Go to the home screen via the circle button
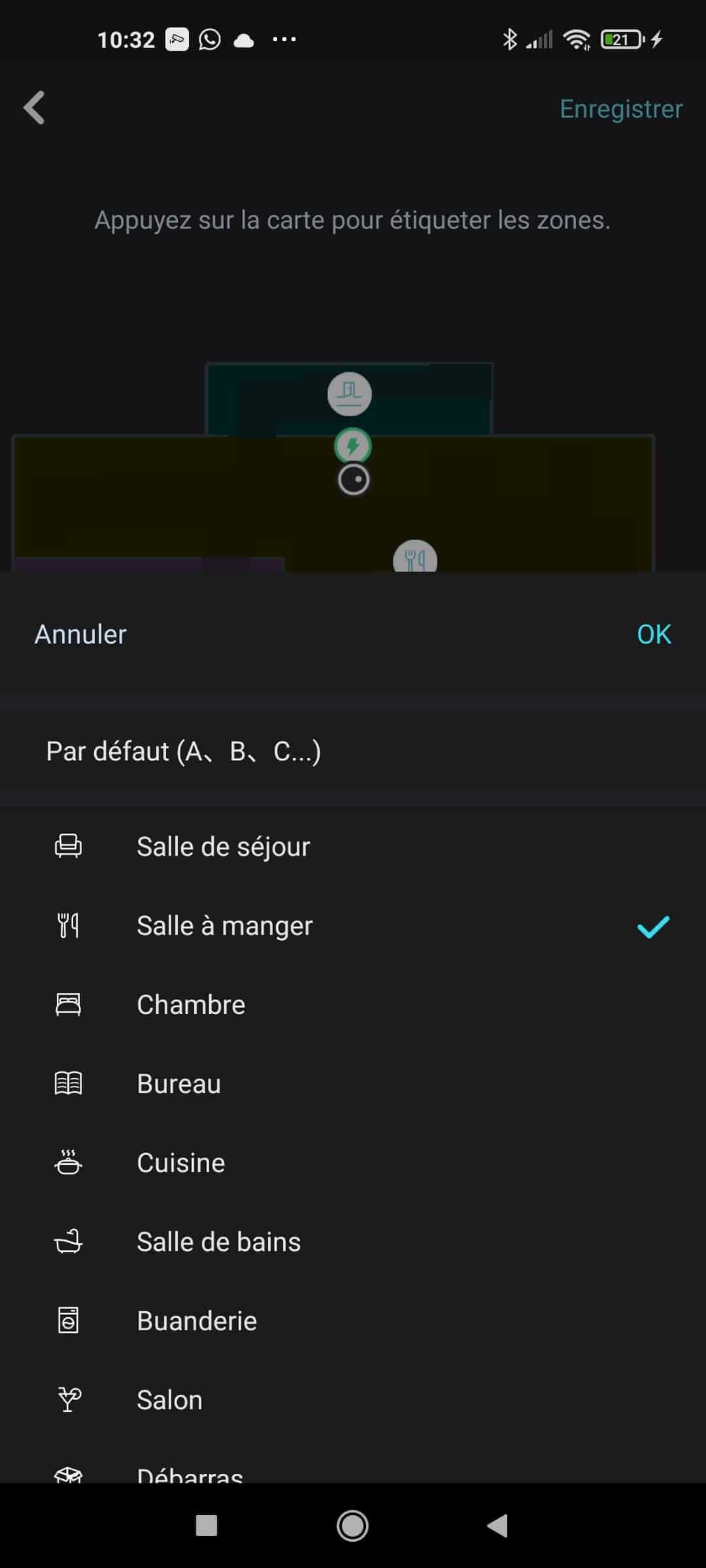Viewport: 706px width, 1568px height. pyautogui.click(x=352, y=1526)
